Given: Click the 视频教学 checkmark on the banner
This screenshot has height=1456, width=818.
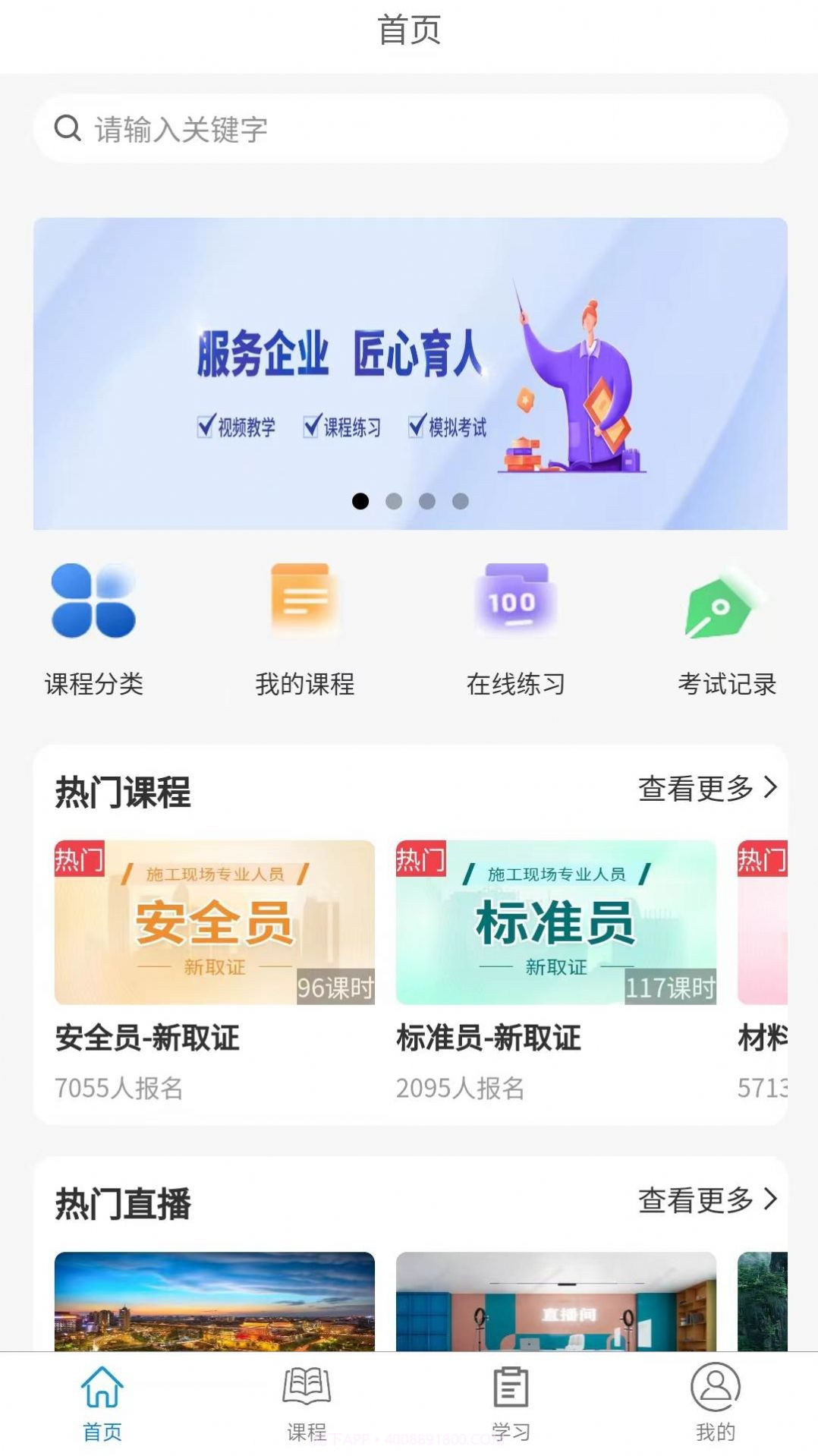Looking at the screenshot, I should click(x=203, y=427).
